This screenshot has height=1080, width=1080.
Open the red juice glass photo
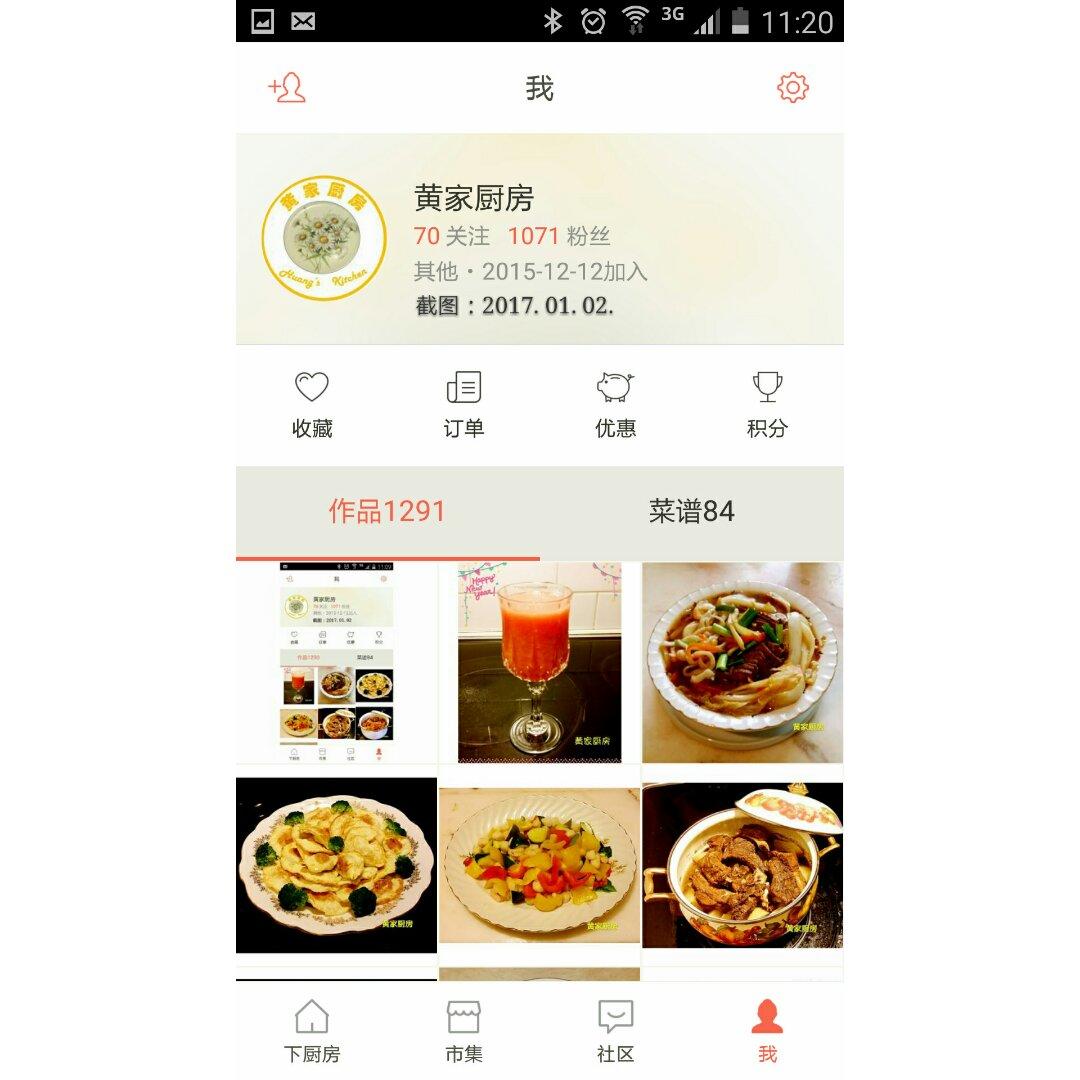click(x=539, y=663)
